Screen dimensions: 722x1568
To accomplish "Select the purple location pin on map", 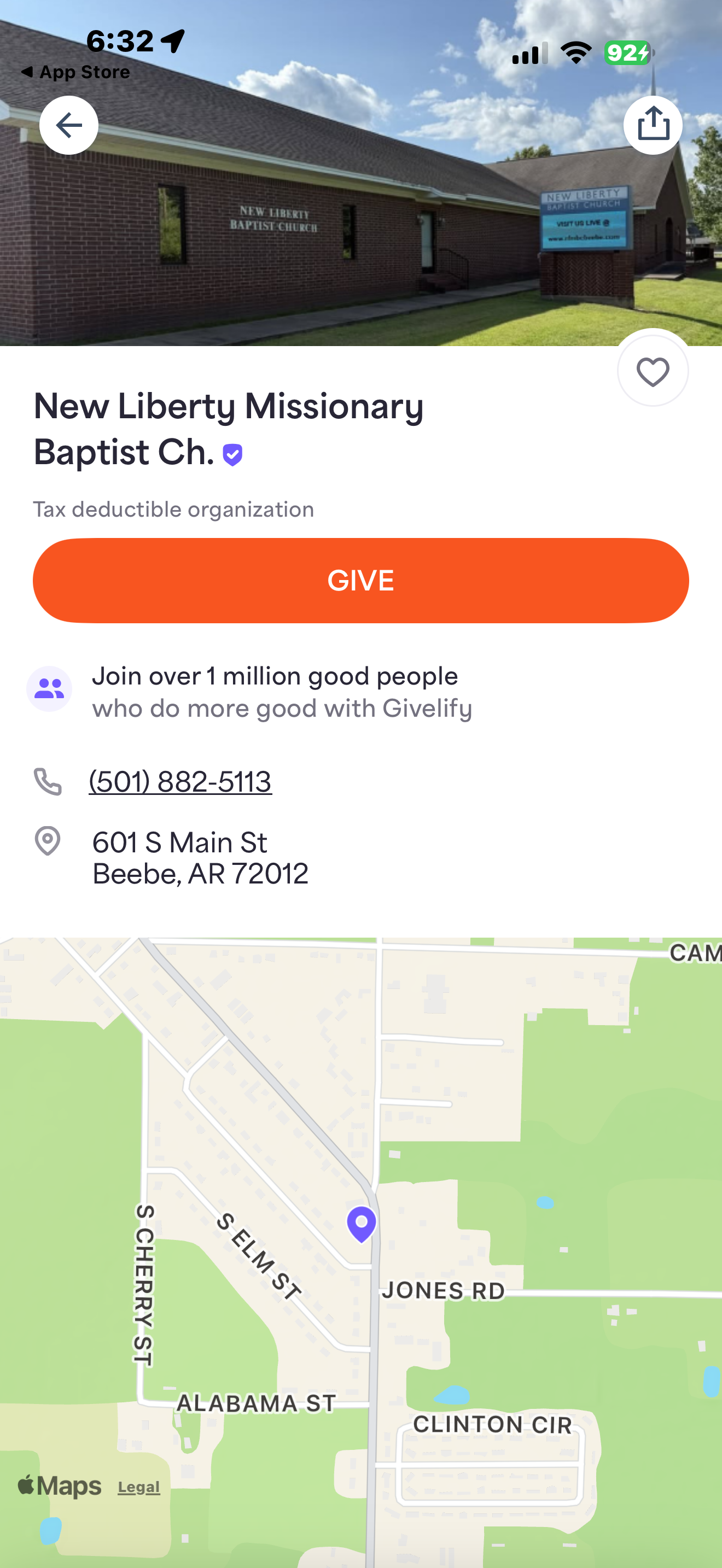I will (x=361, y=1222).
